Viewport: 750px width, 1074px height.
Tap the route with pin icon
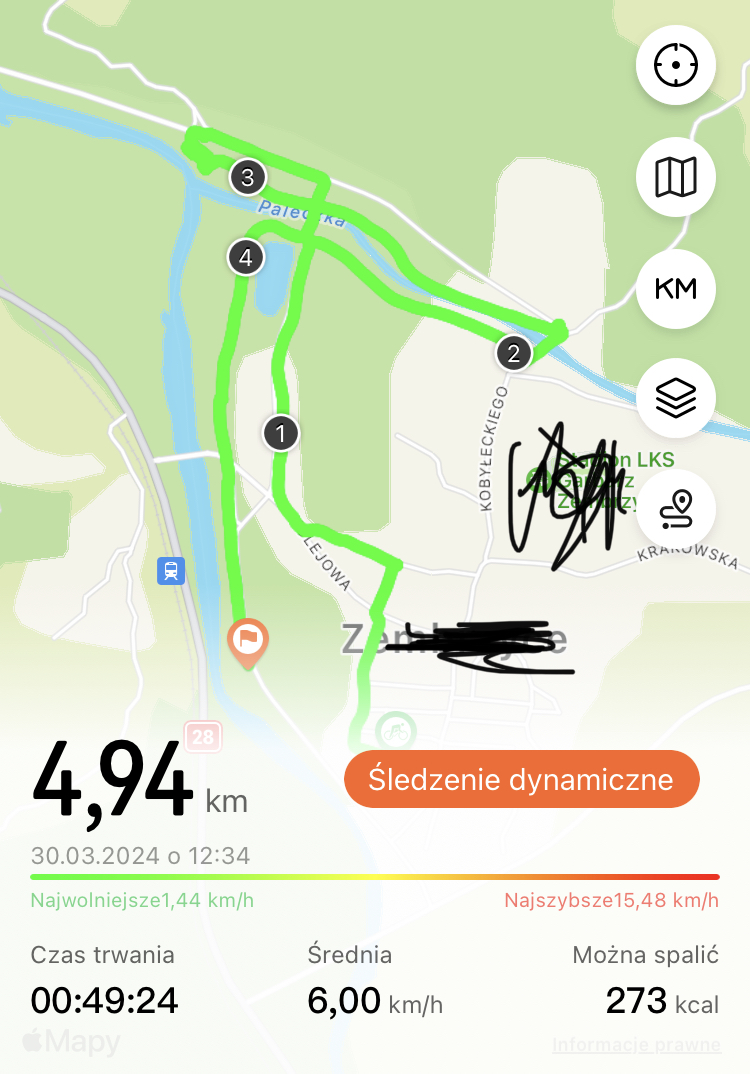(675, 509)
